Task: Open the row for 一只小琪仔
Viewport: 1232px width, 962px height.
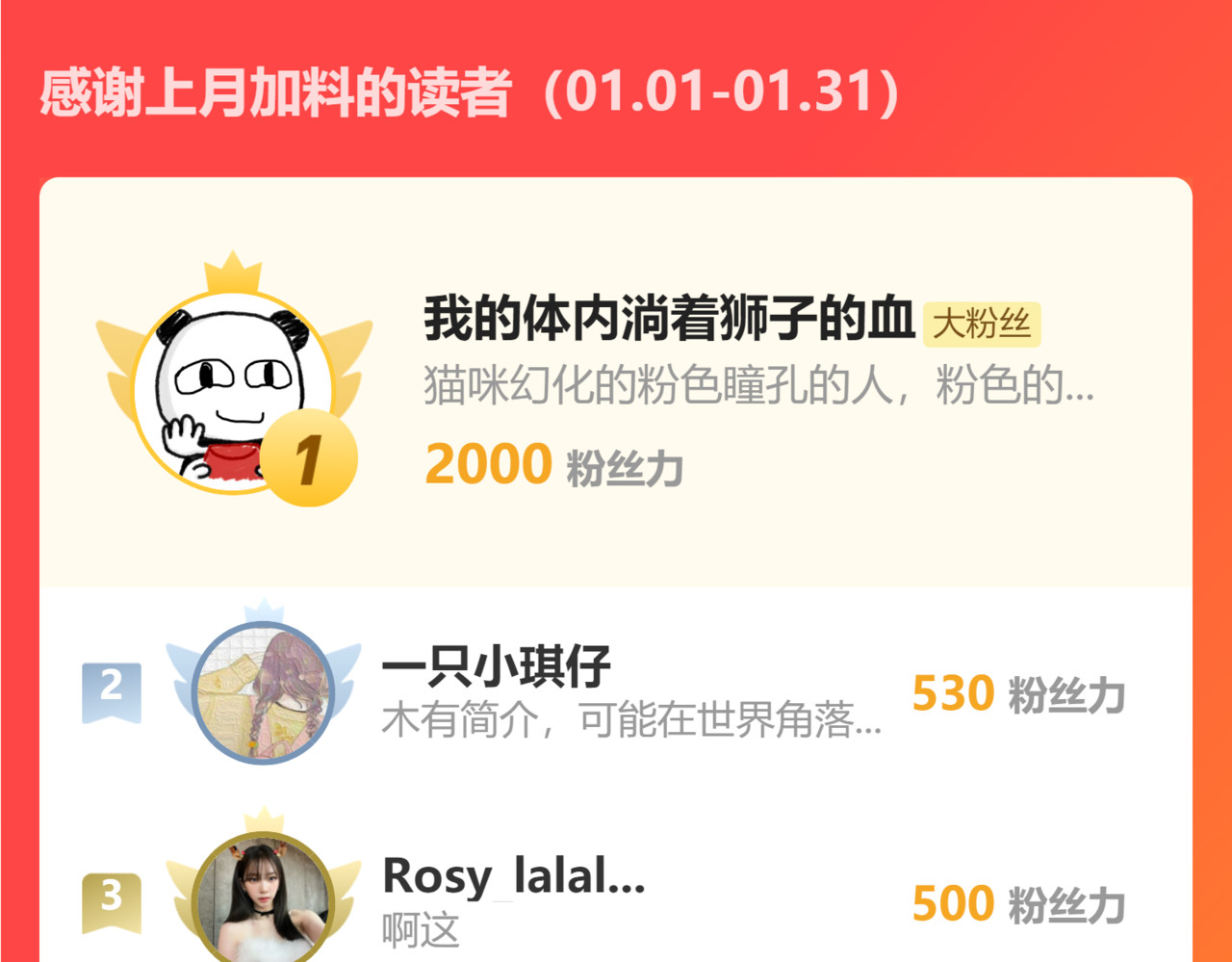Action: (616, 693)
